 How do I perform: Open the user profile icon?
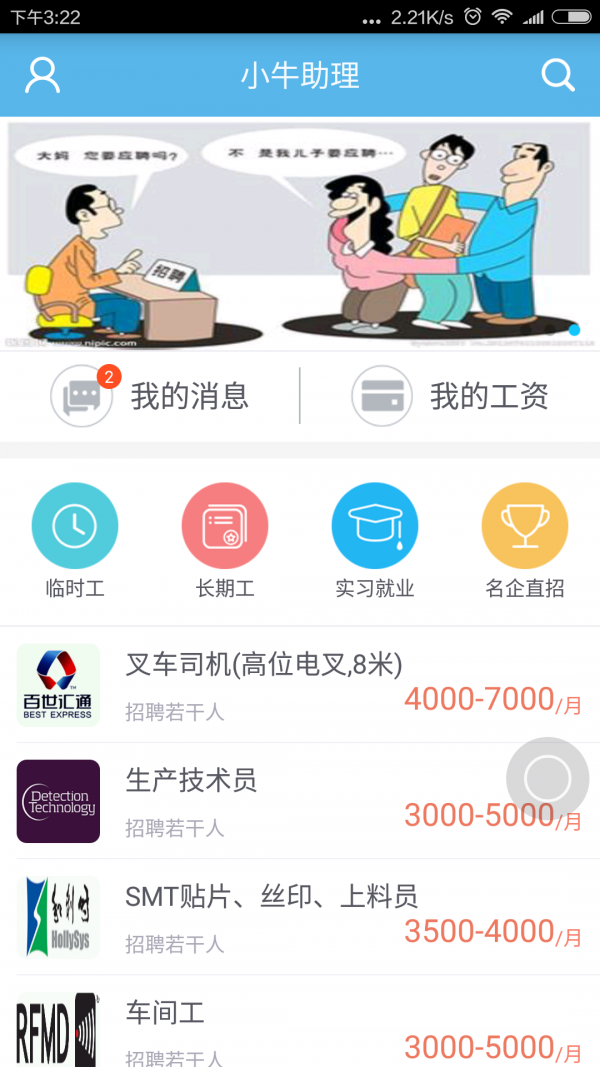[x=43, y=75]
